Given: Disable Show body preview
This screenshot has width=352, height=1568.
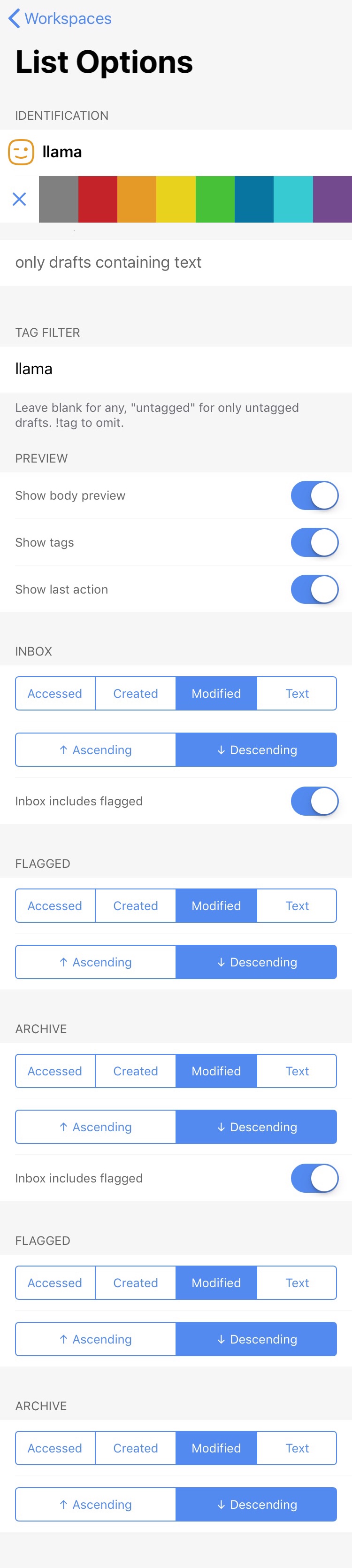Looking at the screenshot, I should pos(314,495).
